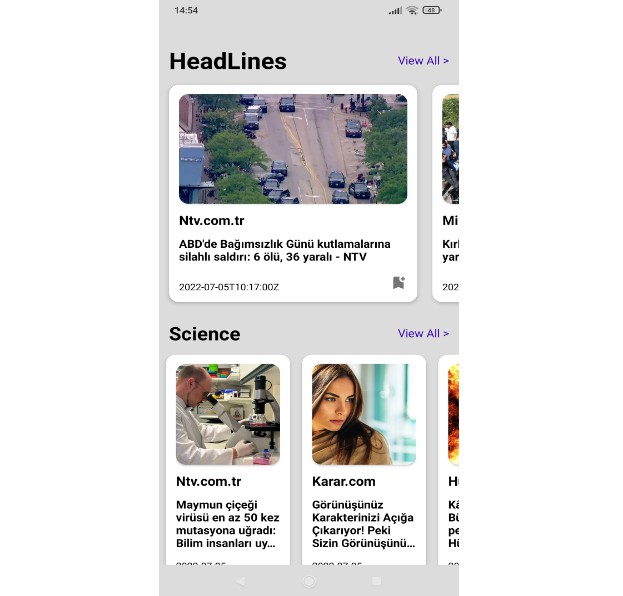Viewport: 623px width, 596px height.
Task: Go to the system home screen
Action: [x=309, y=581]
